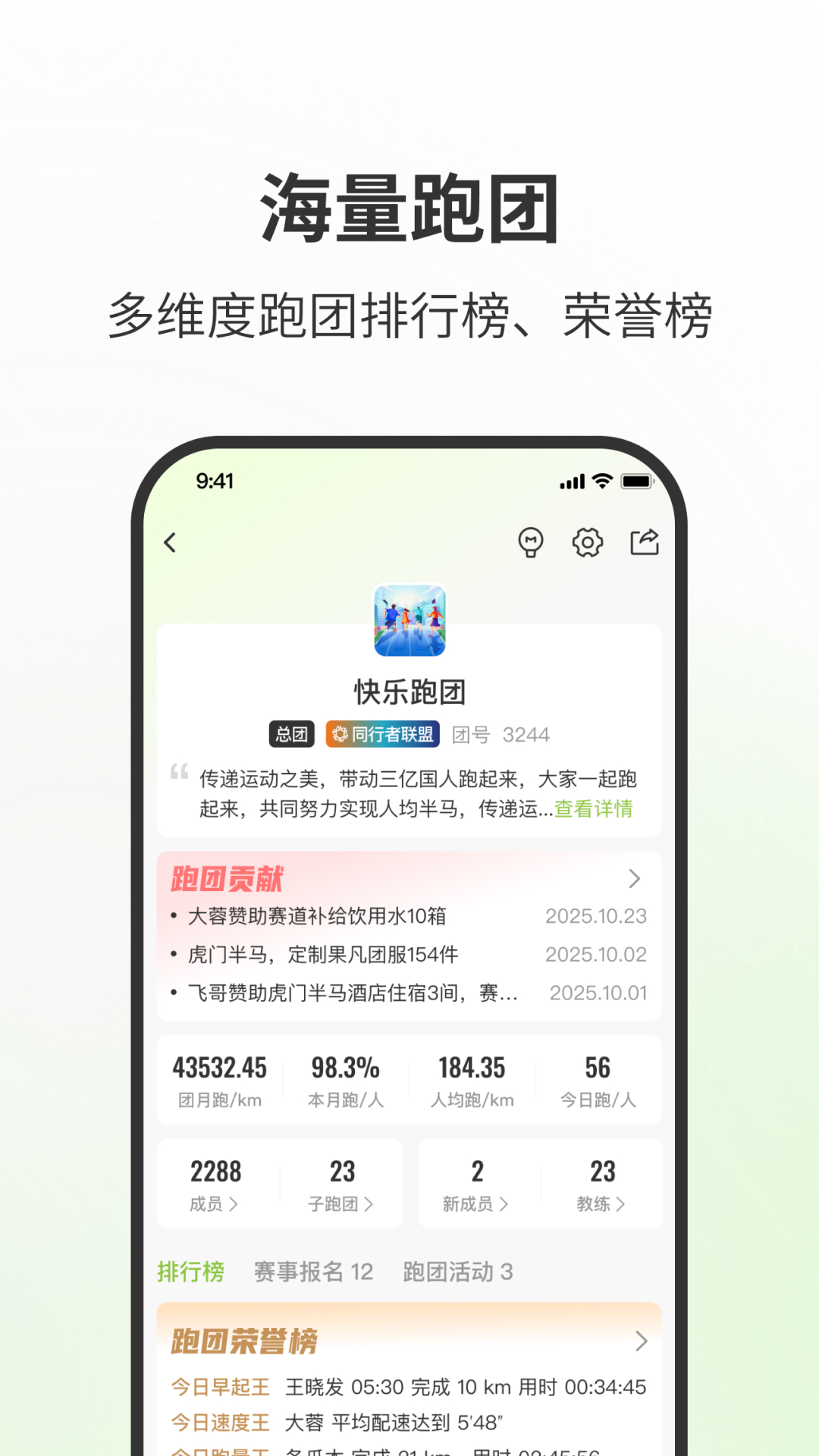Open the 新成员 list
Viewport: 819px width, 1456px height.
coord(476,1185)
